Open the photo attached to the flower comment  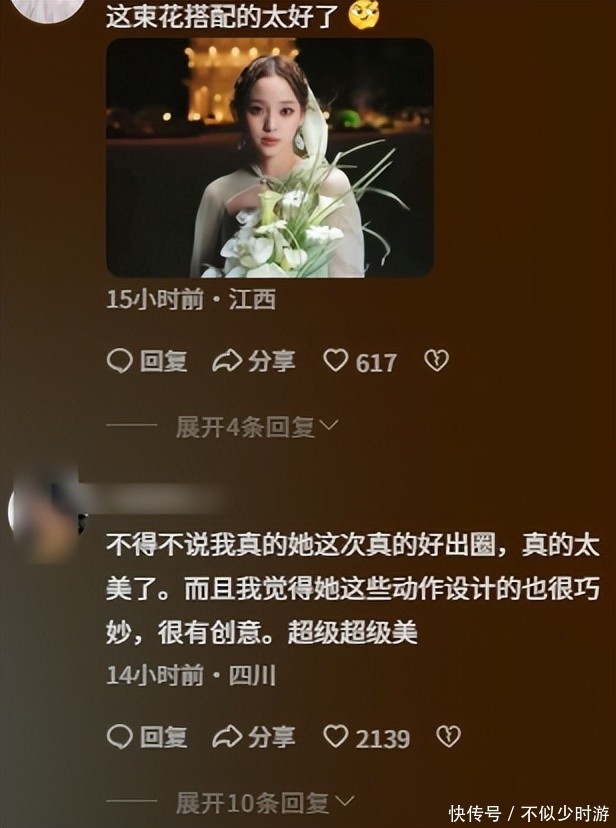click(x=270, y=157)
